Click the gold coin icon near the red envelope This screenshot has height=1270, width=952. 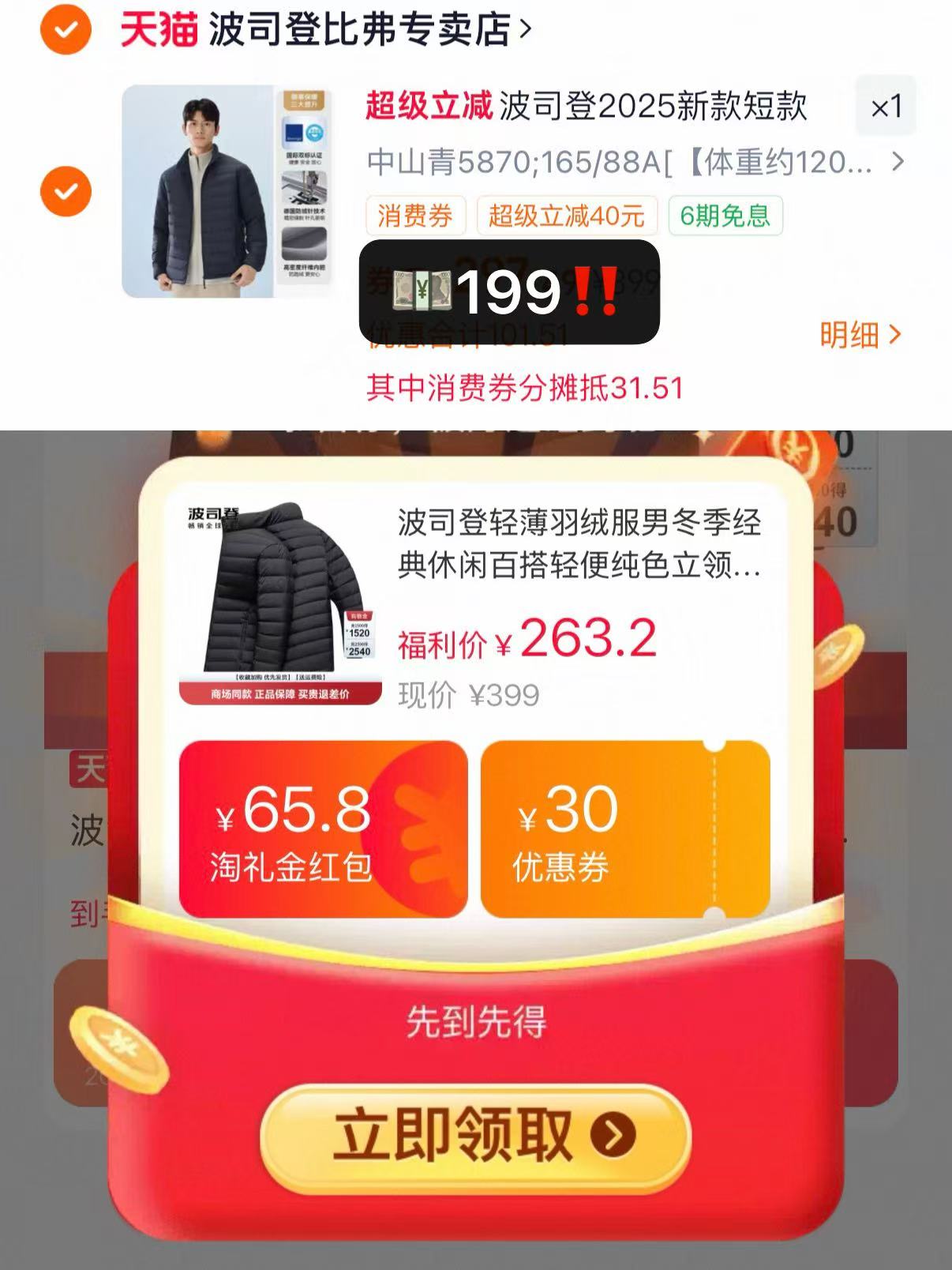(x=117, y=1050)
